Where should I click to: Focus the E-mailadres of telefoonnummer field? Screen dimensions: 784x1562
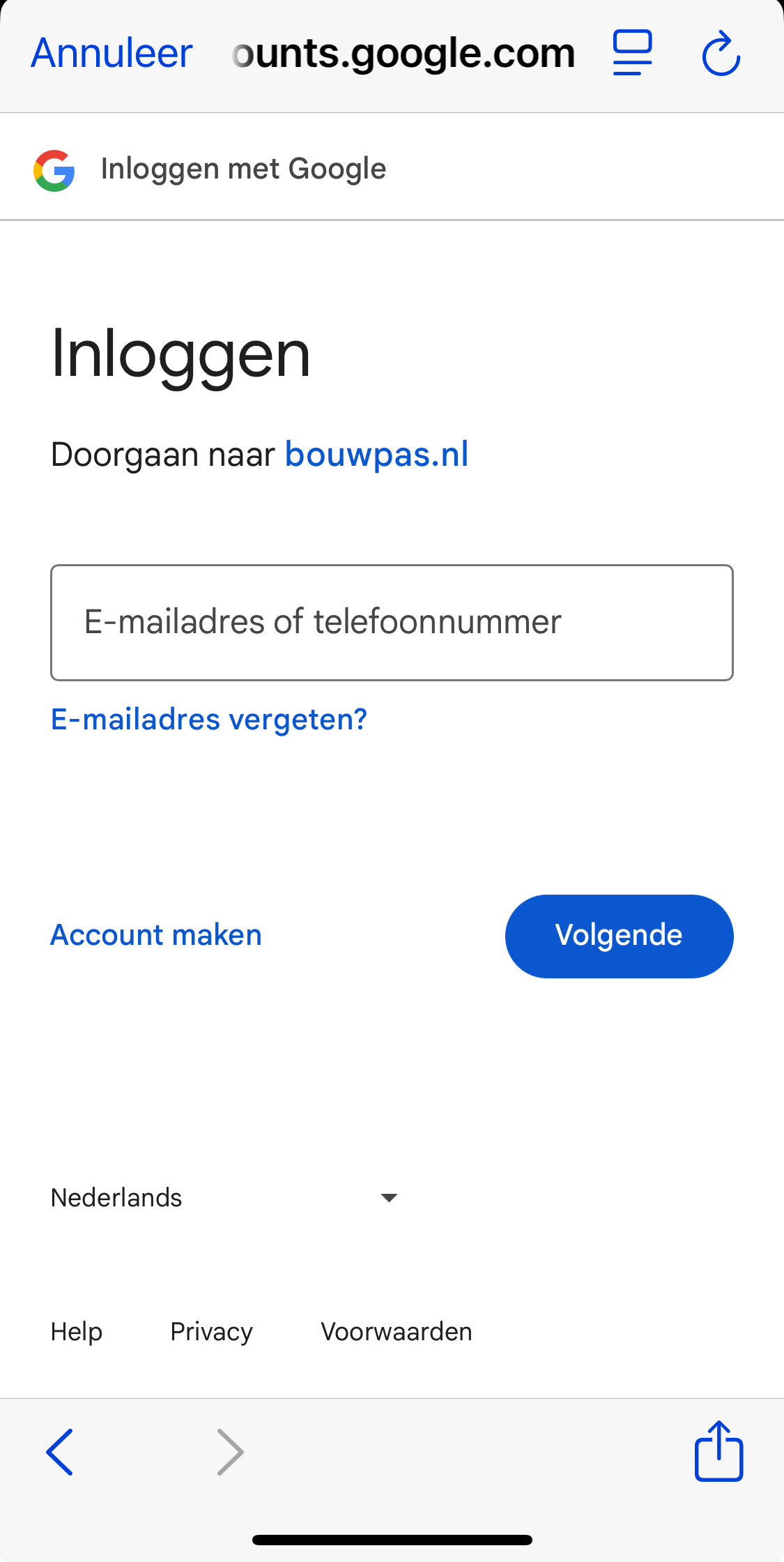pyautogui.click(x=392, y=622)
